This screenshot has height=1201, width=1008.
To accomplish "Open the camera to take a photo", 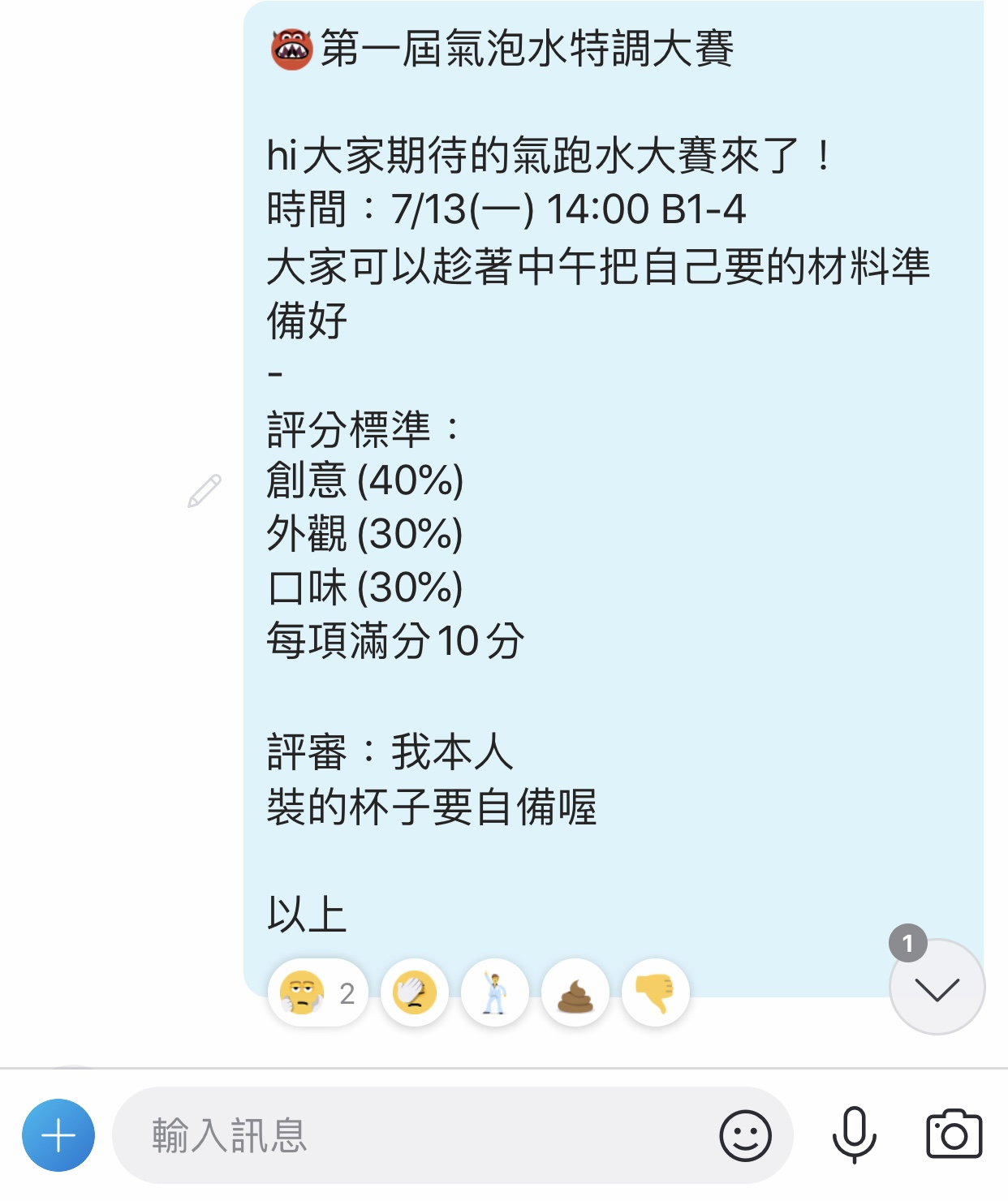I will coord(954,1134).
